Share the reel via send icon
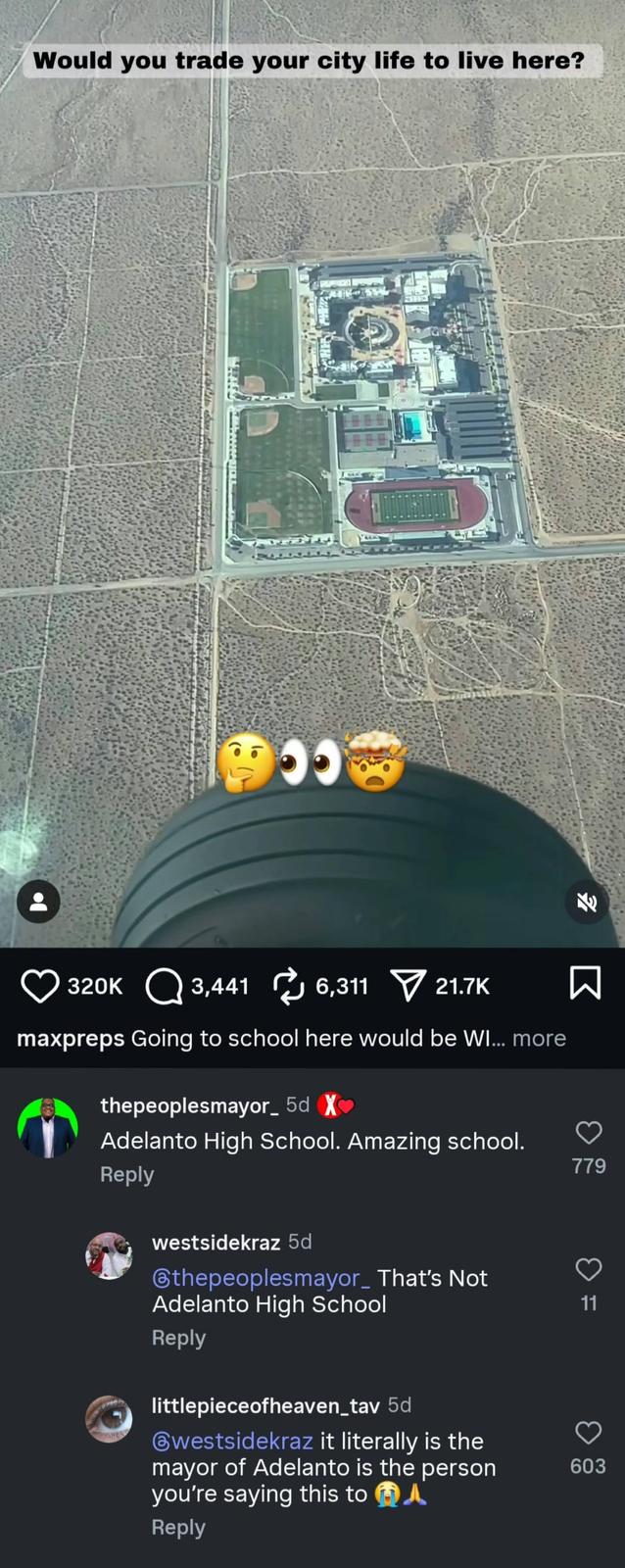Image resolution: width=625 pixels, height=1568 pixels. (409, 985)
